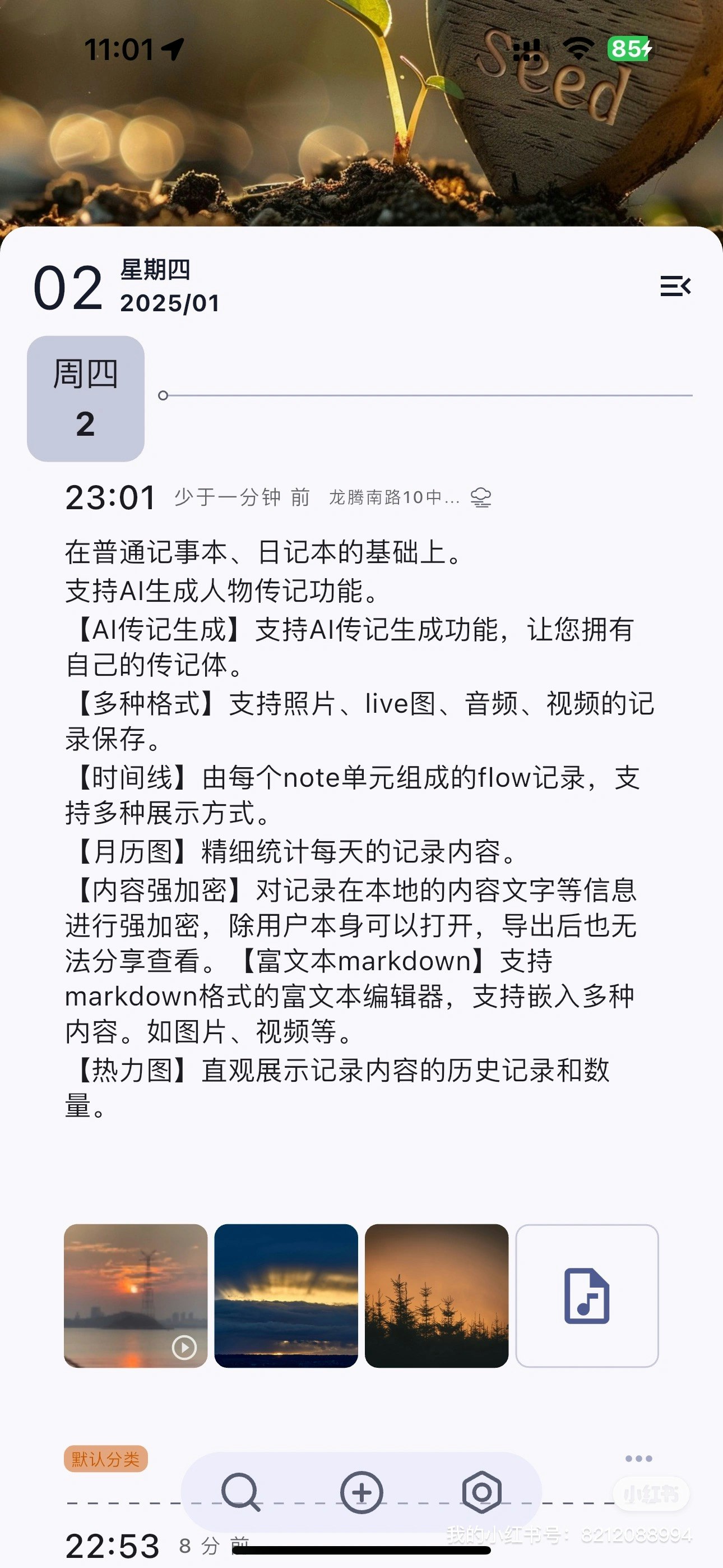Tap the 默认分类 category tag
The width and height of the screenshot is (723, 1568).
(106, 1459)
